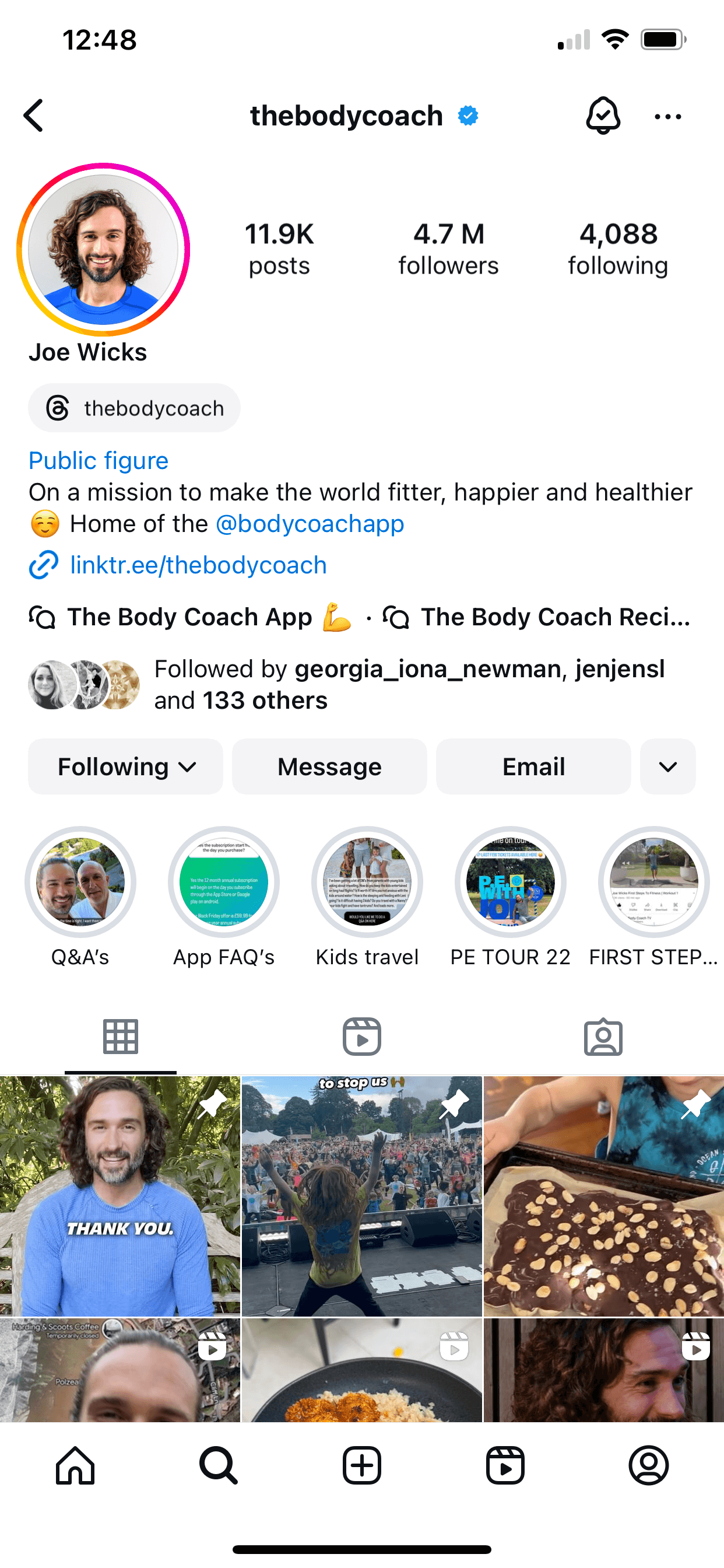Tap the Email button
The image size is (724, 1568).
coord(533,767)
